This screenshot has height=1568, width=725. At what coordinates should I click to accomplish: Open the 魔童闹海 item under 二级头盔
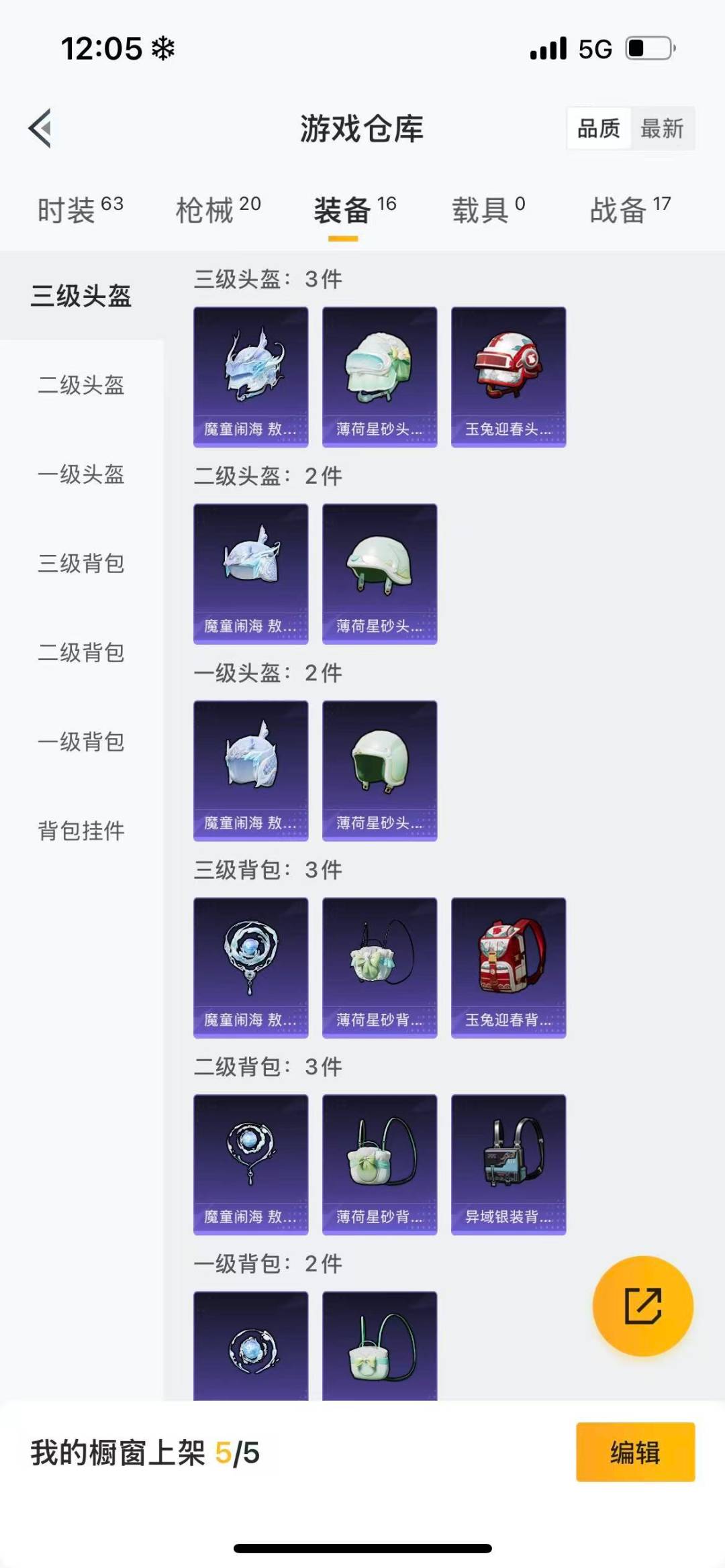(x=250, y=574)
